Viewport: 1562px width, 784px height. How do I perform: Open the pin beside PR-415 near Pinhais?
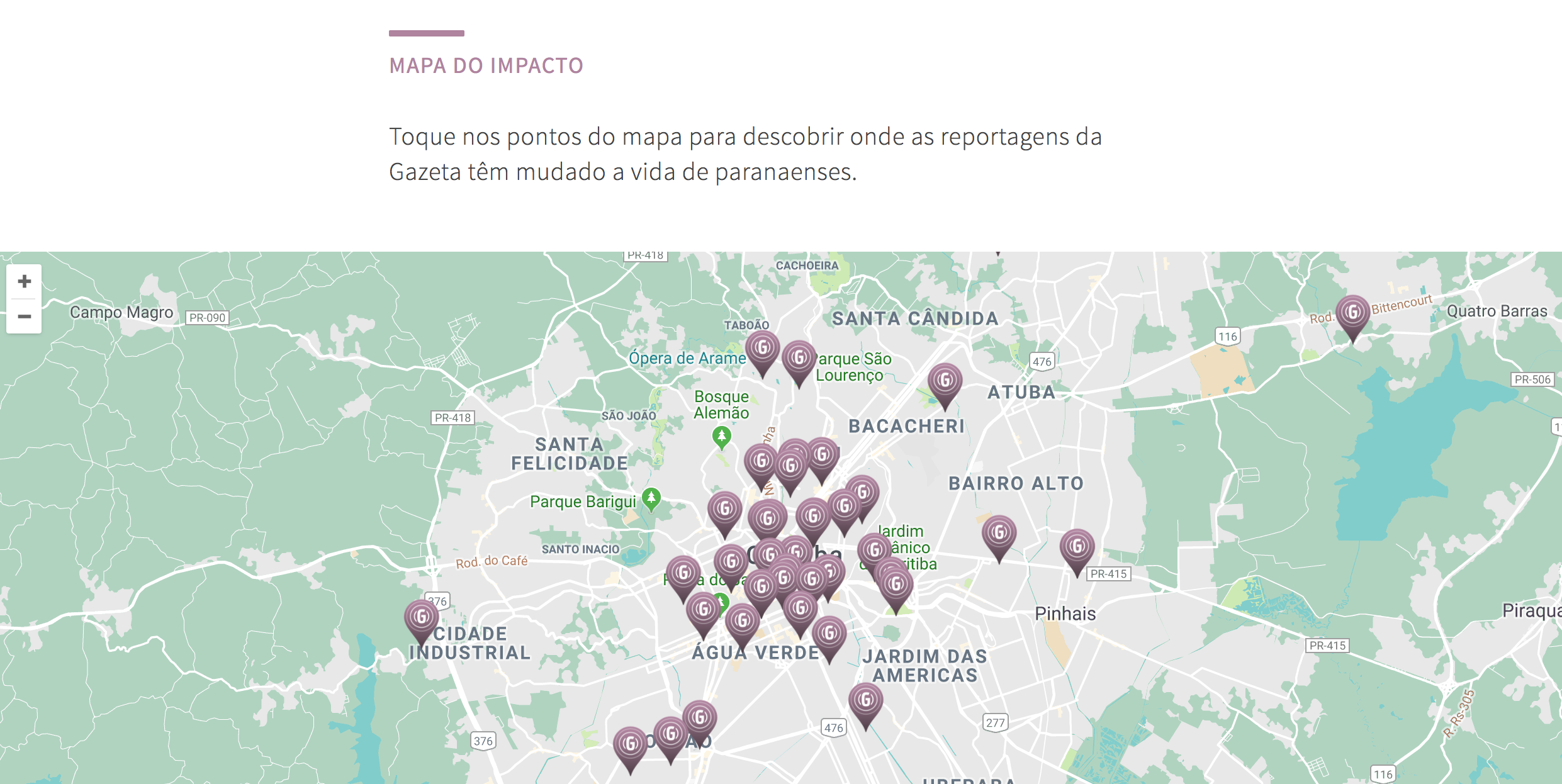point(1077,547)
